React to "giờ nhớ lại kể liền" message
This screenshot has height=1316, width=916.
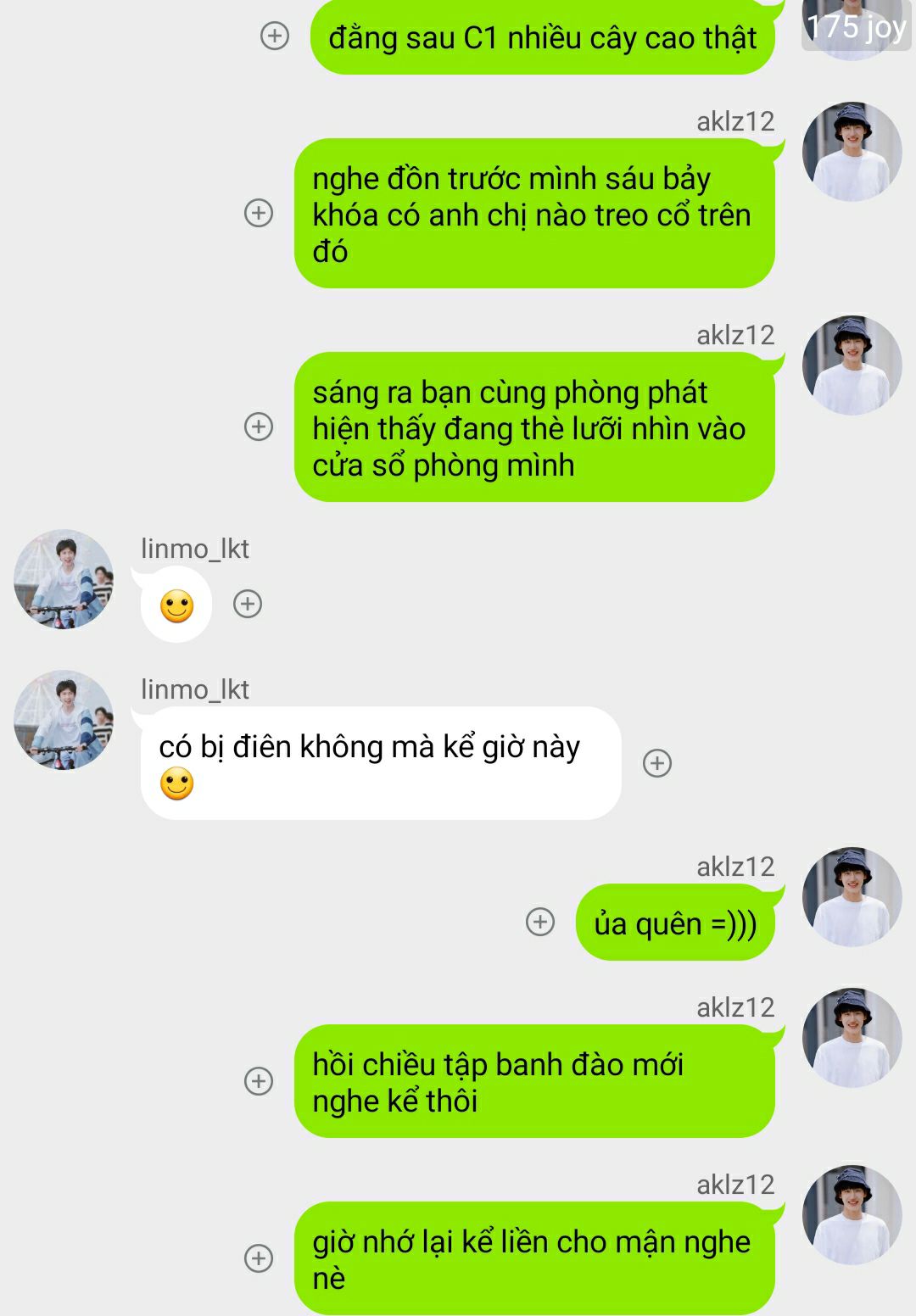coord(259,1258)
